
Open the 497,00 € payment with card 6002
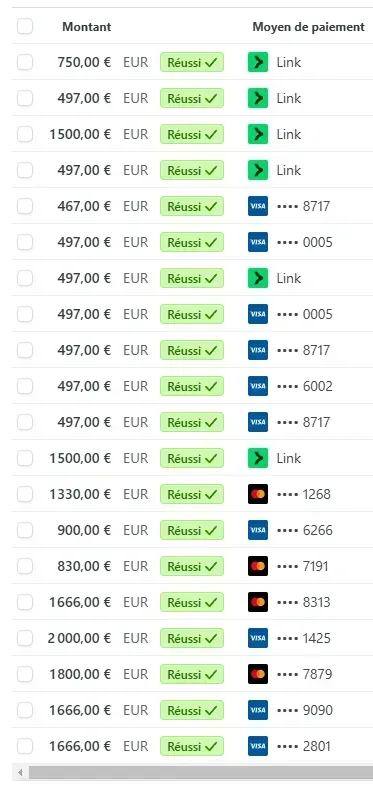tap(192, 386)
